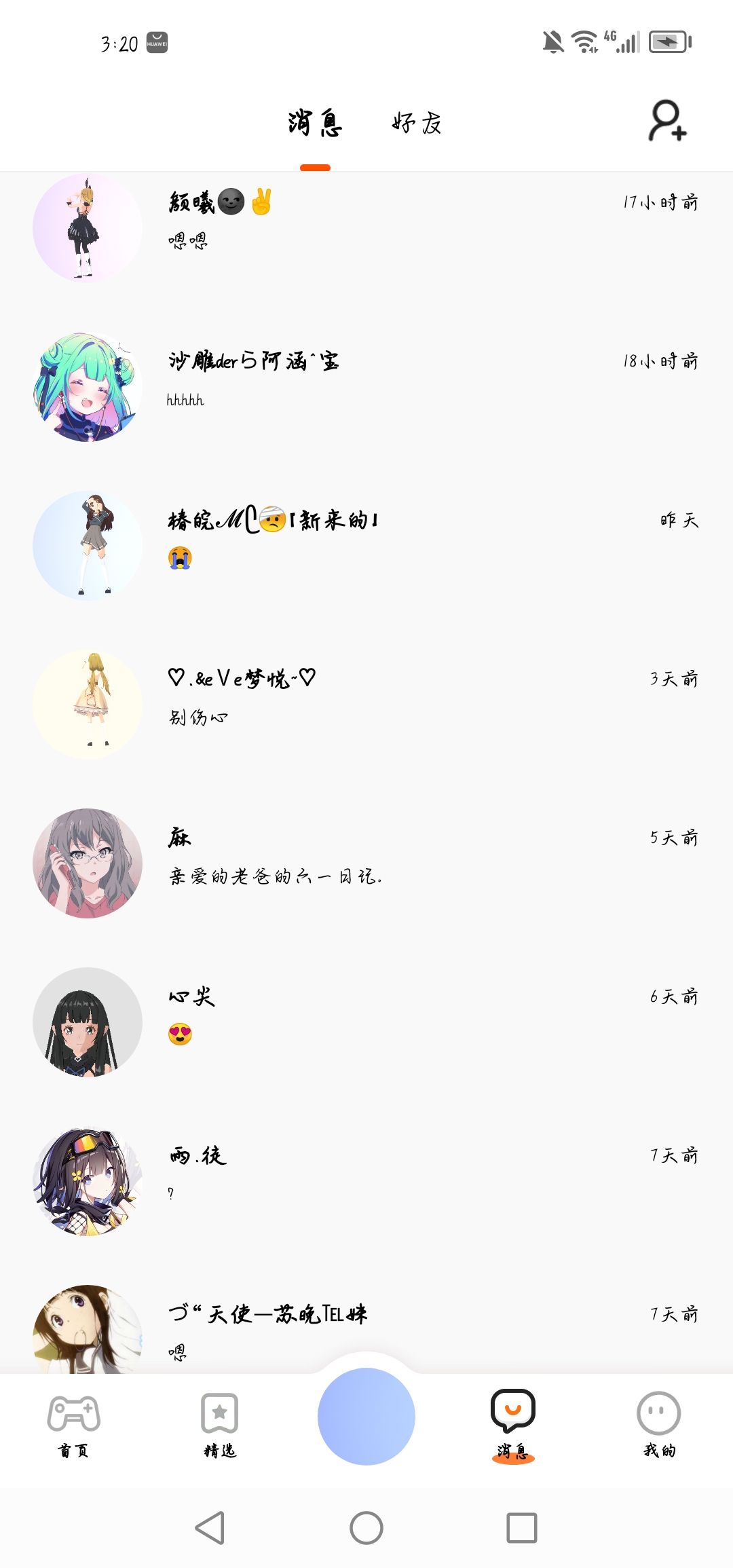The image size is (733, 1568).
Task: Open the chat with 颜曦
Action: coord(366,227)
